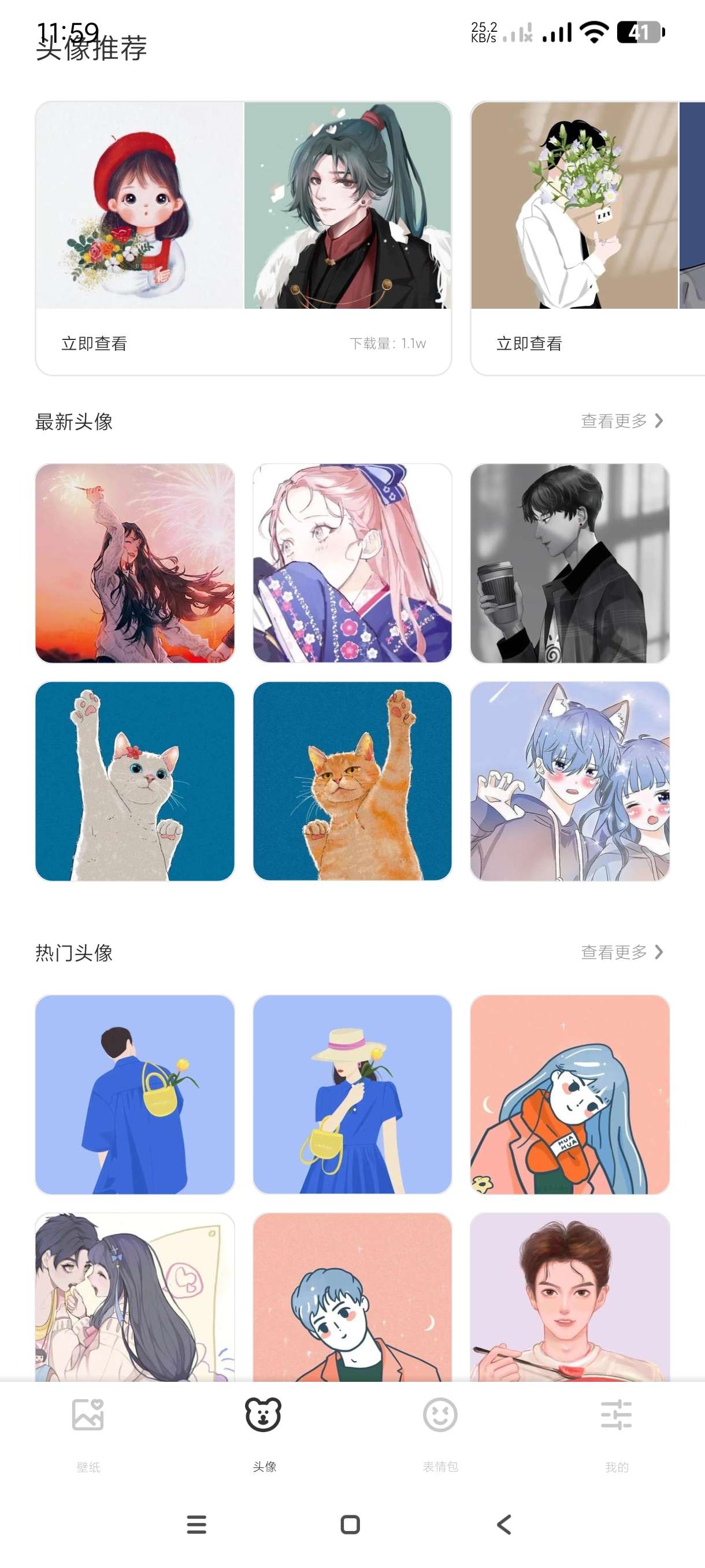Open the kissing couple avatar
This screenshot has width=705, height=1568.
pyautogui.click(x=135, y=1296)
